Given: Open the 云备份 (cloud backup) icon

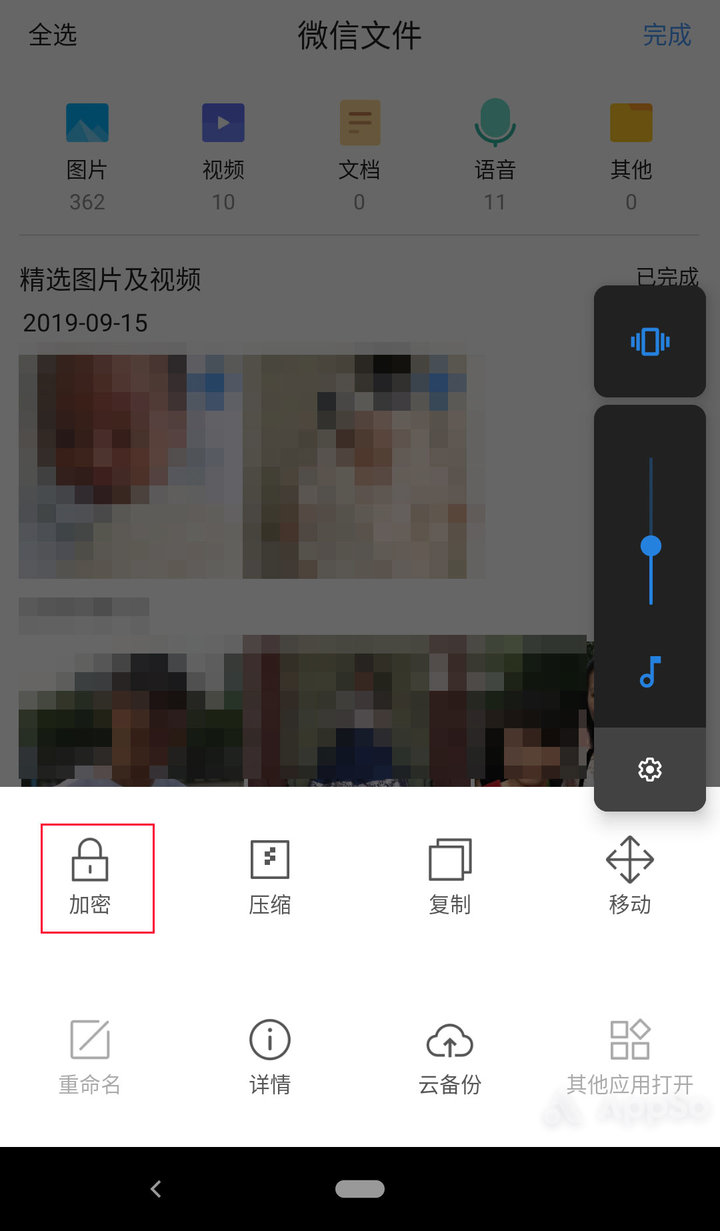Looking at the screenshot, I should click(450, 1040).
